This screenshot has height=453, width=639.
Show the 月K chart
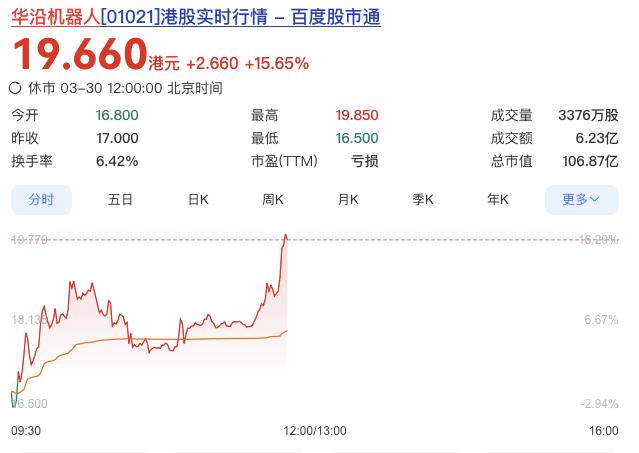348,199
